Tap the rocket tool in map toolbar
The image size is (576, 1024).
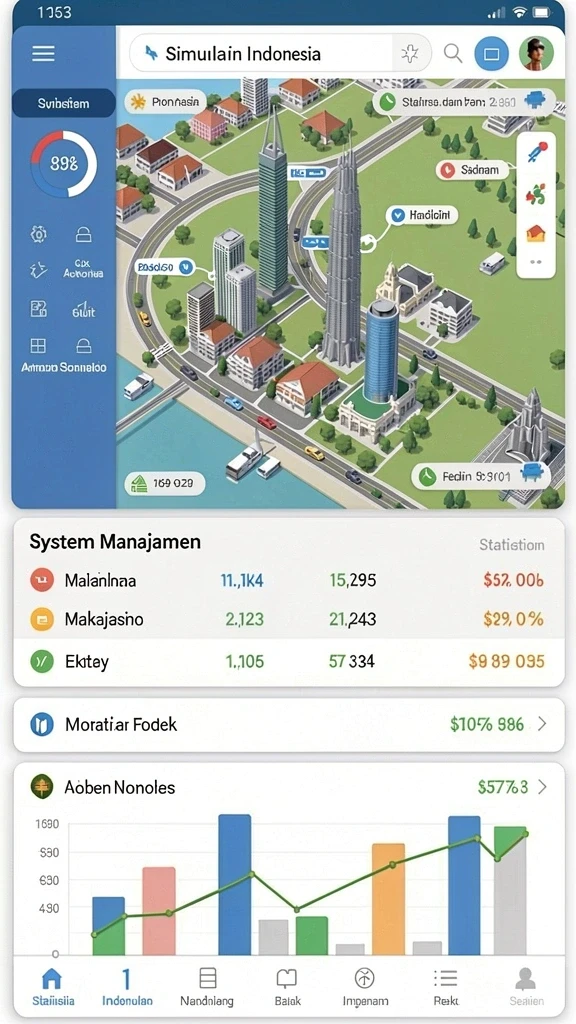point(536,154)
